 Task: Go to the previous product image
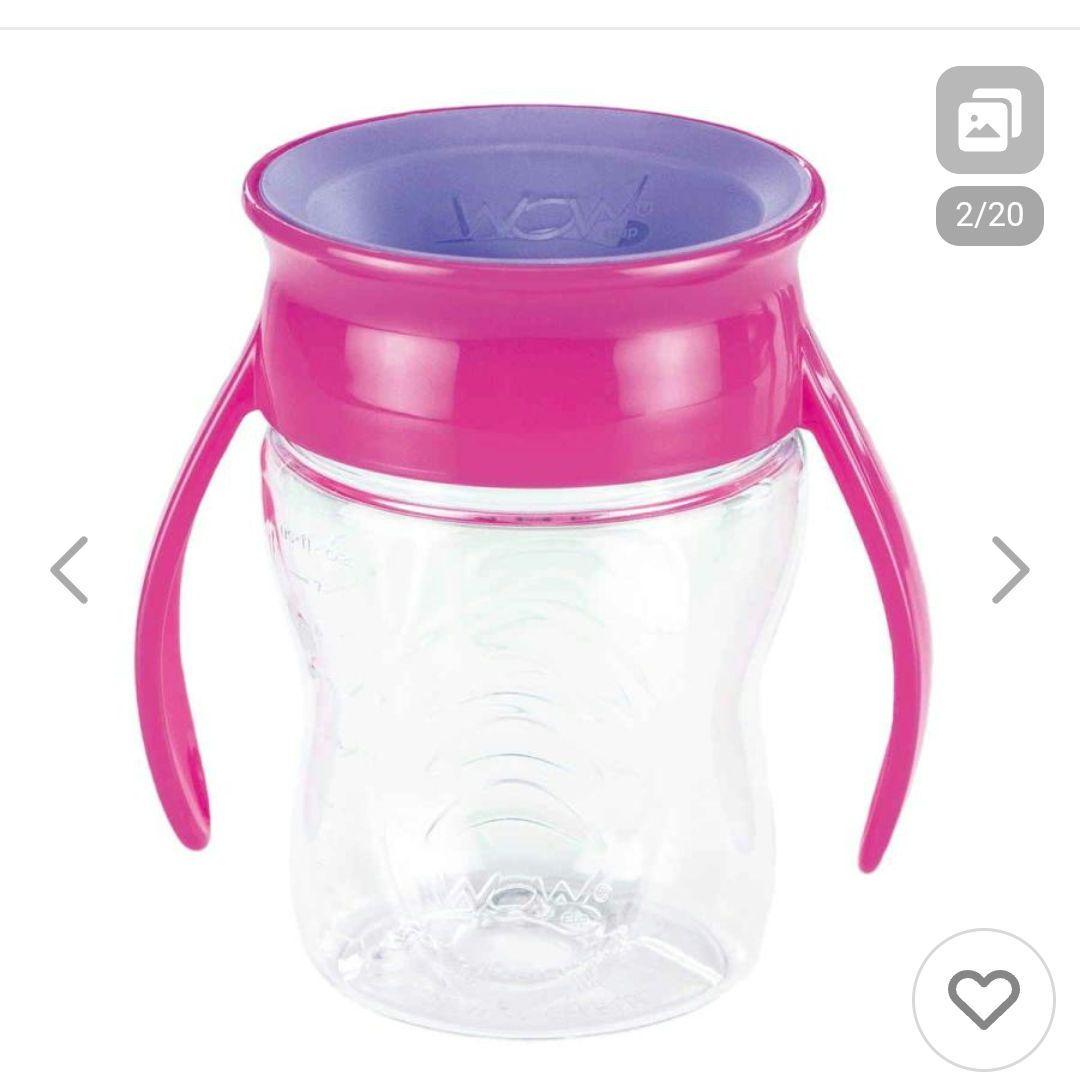tap(69, 570)
